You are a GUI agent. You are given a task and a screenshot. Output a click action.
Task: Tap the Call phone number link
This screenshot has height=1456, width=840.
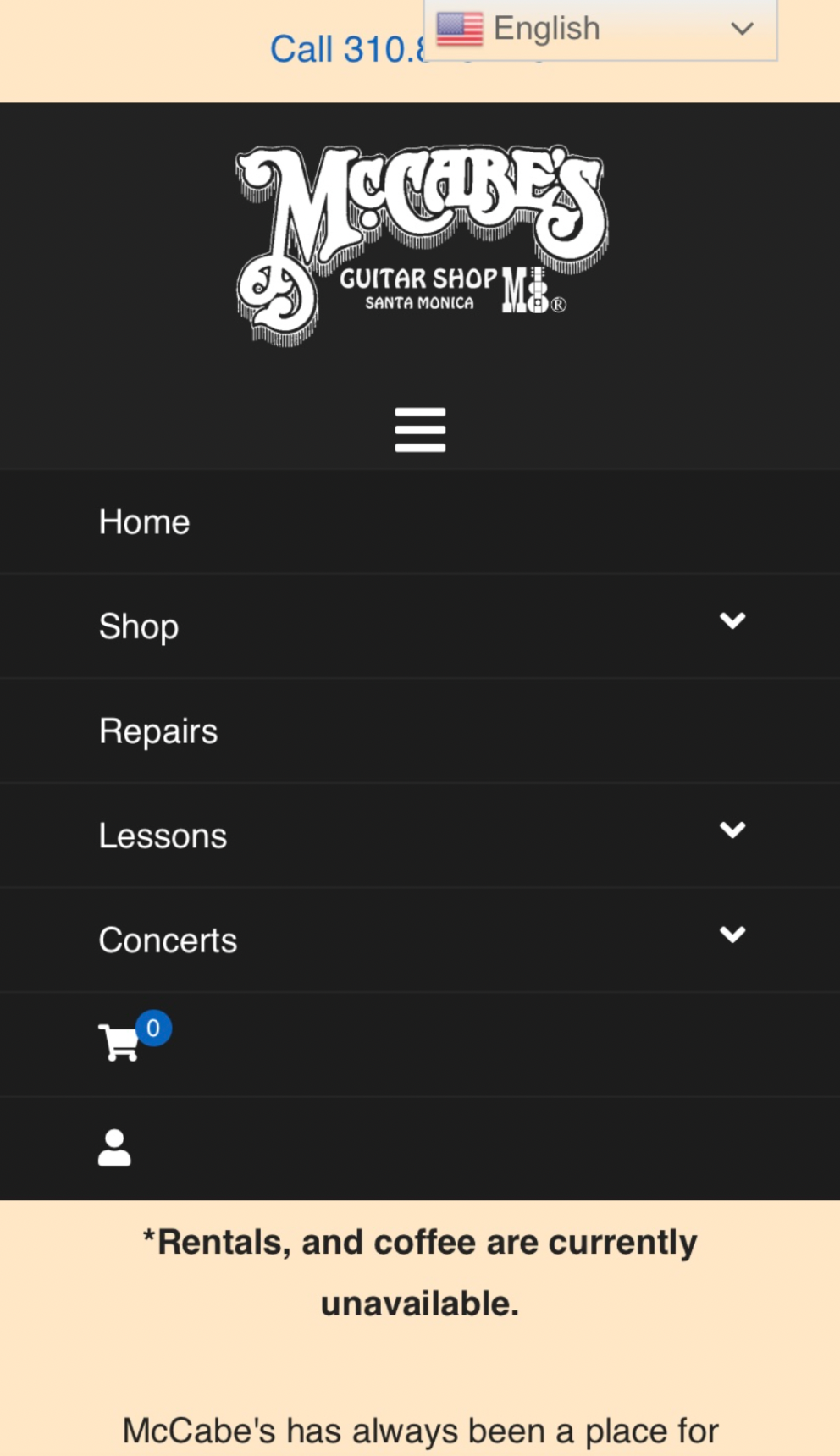[x=346, y=49]
